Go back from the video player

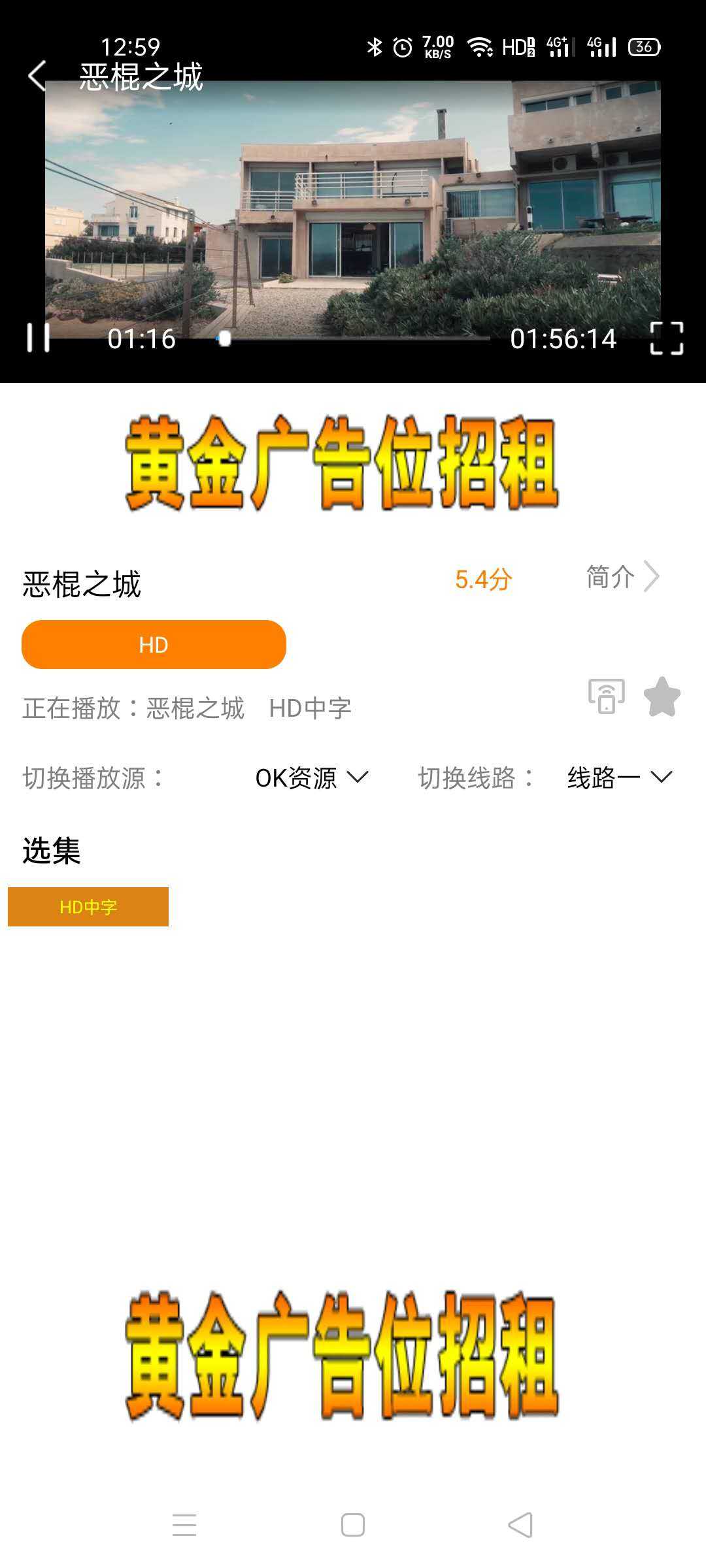(x=37, y=76)
